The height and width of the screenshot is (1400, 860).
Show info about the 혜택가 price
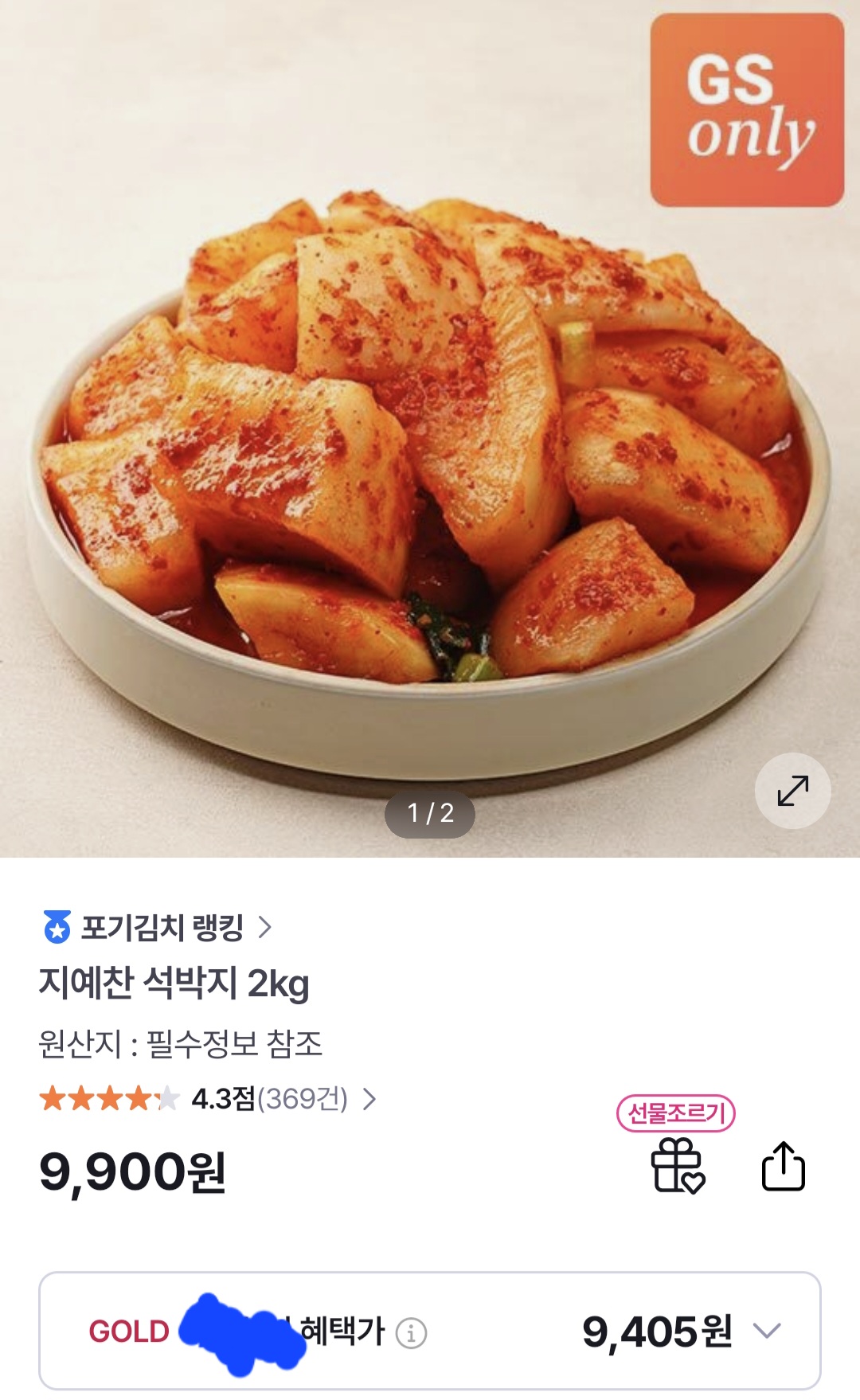coord(412,1332)
